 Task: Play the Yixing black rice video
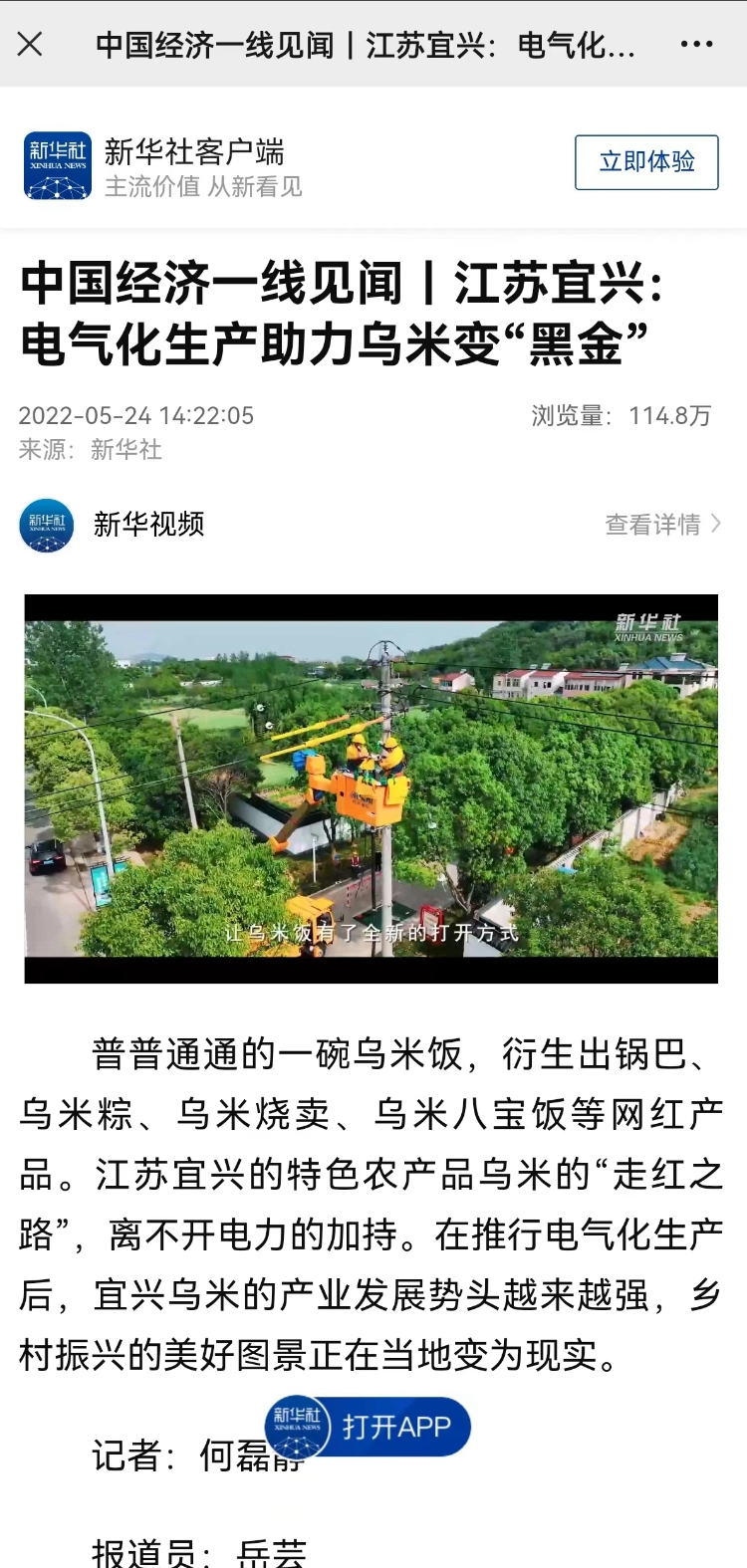371,788
